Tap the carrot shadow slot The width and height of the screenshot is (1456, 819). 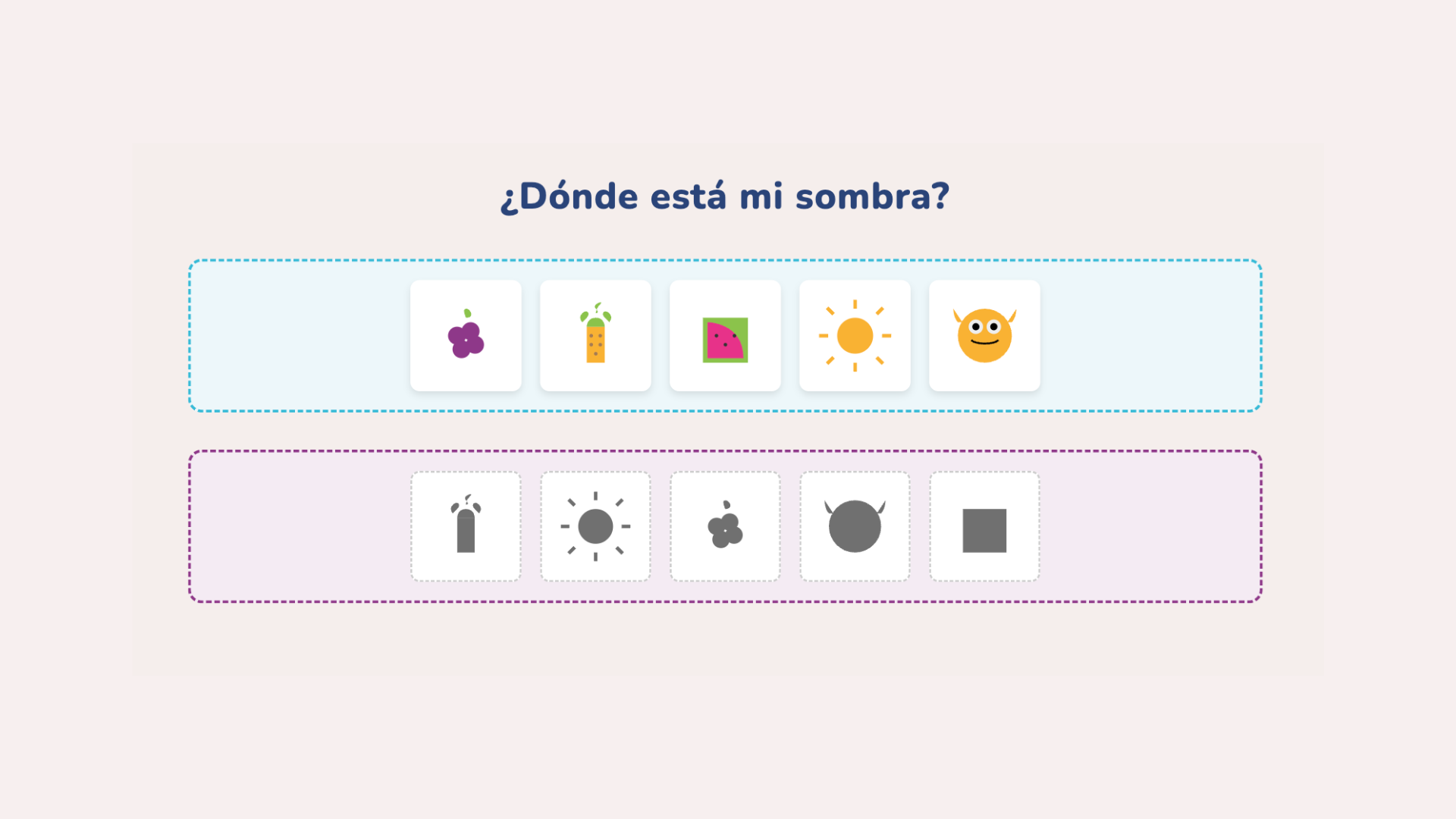tap(466, 526)
